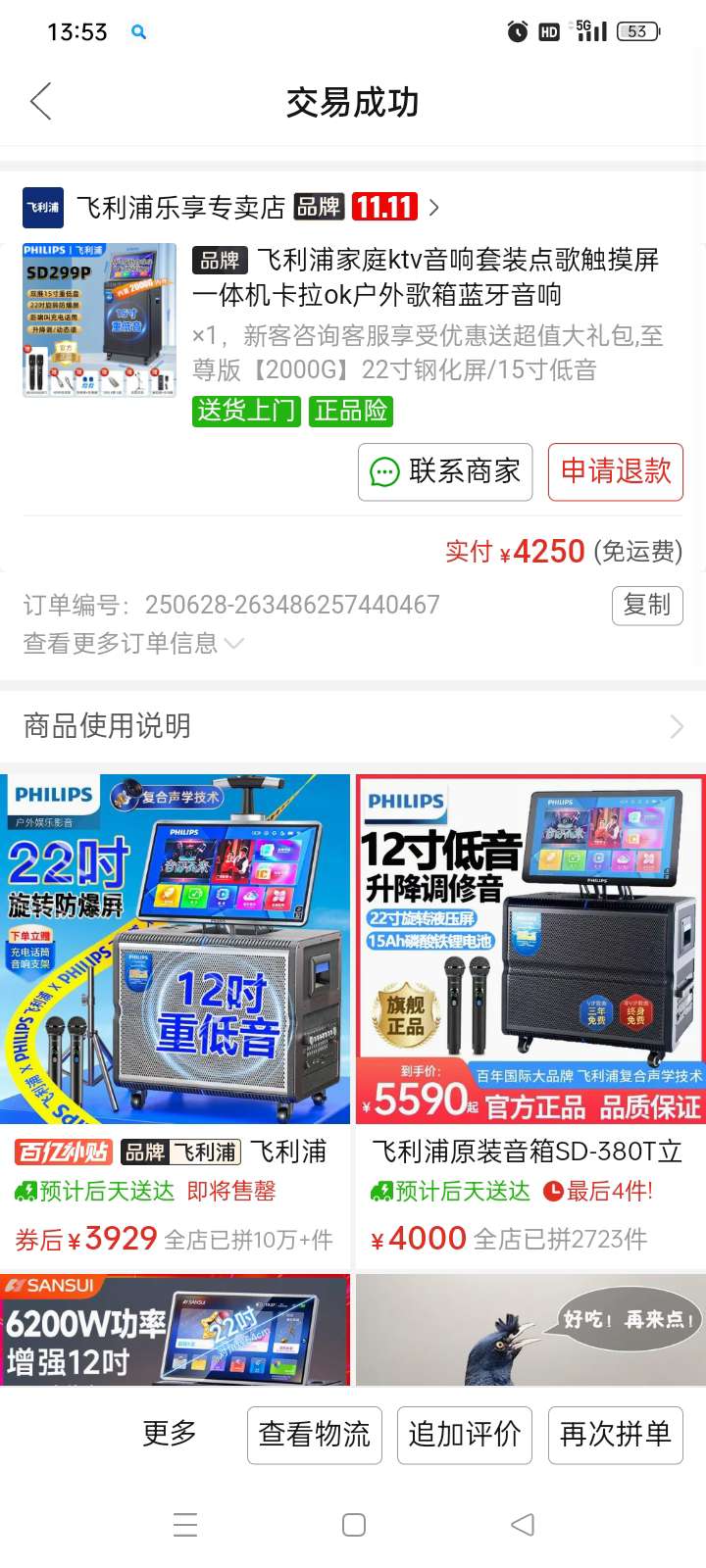706x1568 pixels.
Task: Open the 飞利浦原装音箱SD-380T ¥4000 product card
Action: click(530, 1009)
